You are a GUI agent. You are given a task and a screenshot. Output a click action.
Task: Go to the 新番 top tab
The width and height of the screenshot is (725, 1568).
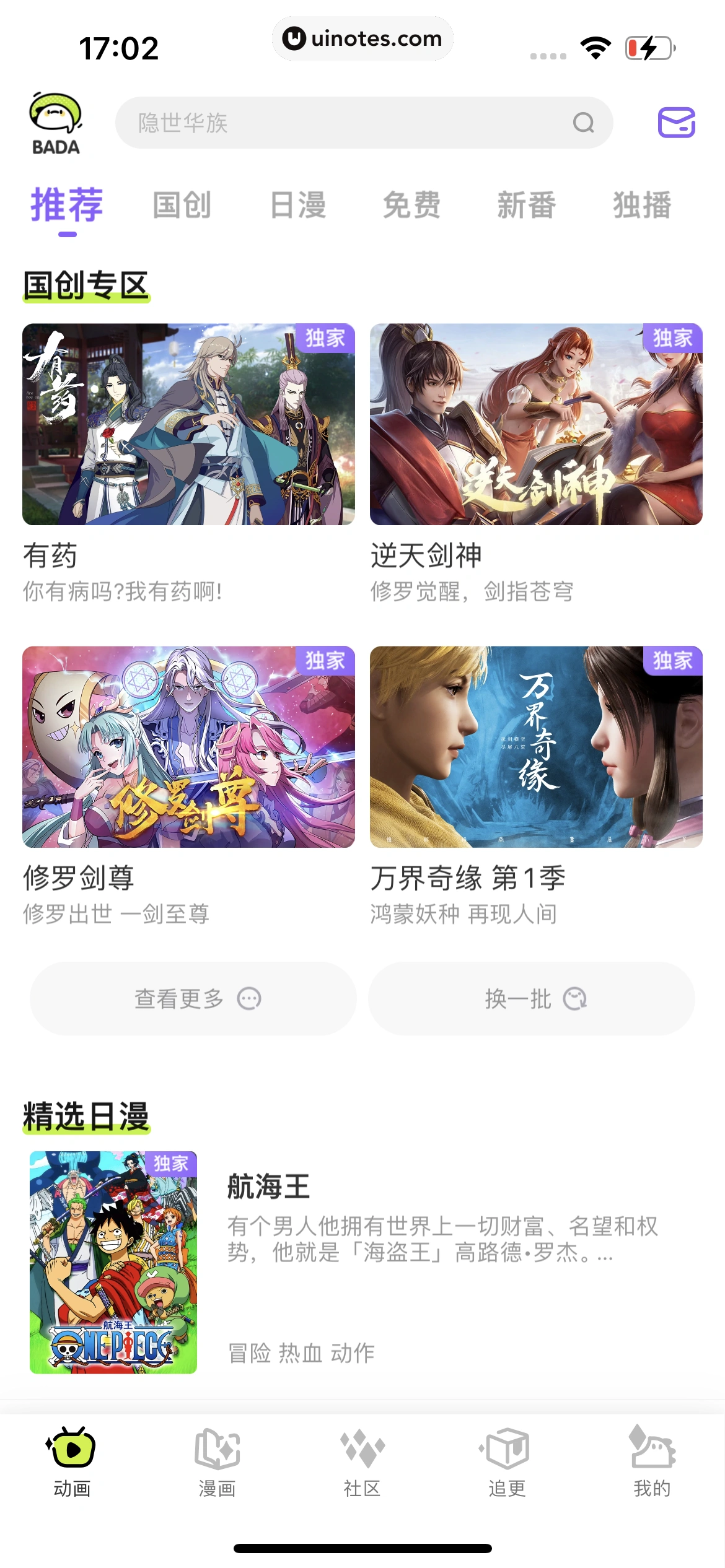coord(527,205)
